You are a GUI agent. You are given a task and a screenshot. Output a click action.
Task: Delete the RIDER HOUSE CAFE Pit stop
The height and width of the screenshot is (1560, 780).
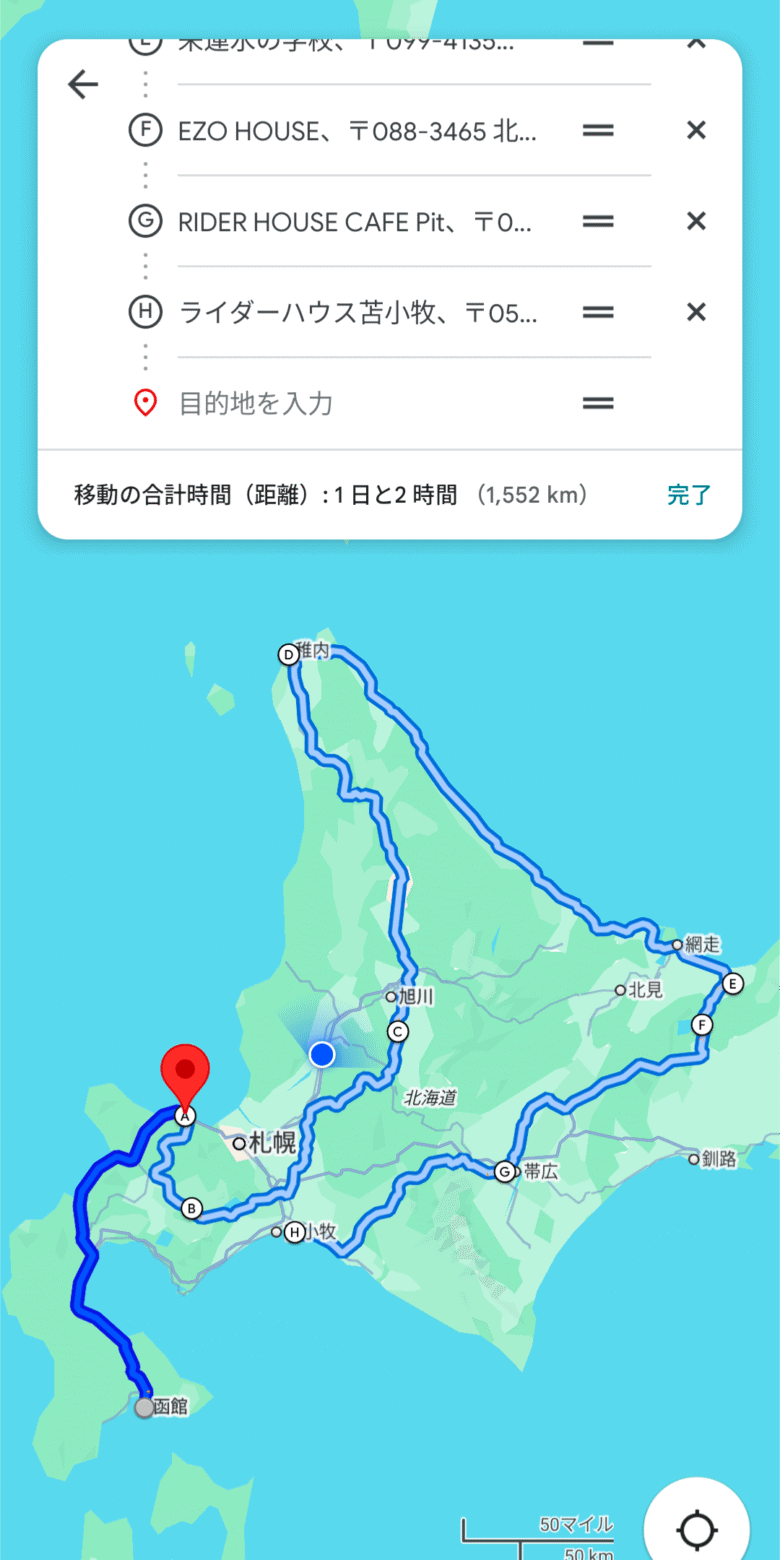point(696,221)
